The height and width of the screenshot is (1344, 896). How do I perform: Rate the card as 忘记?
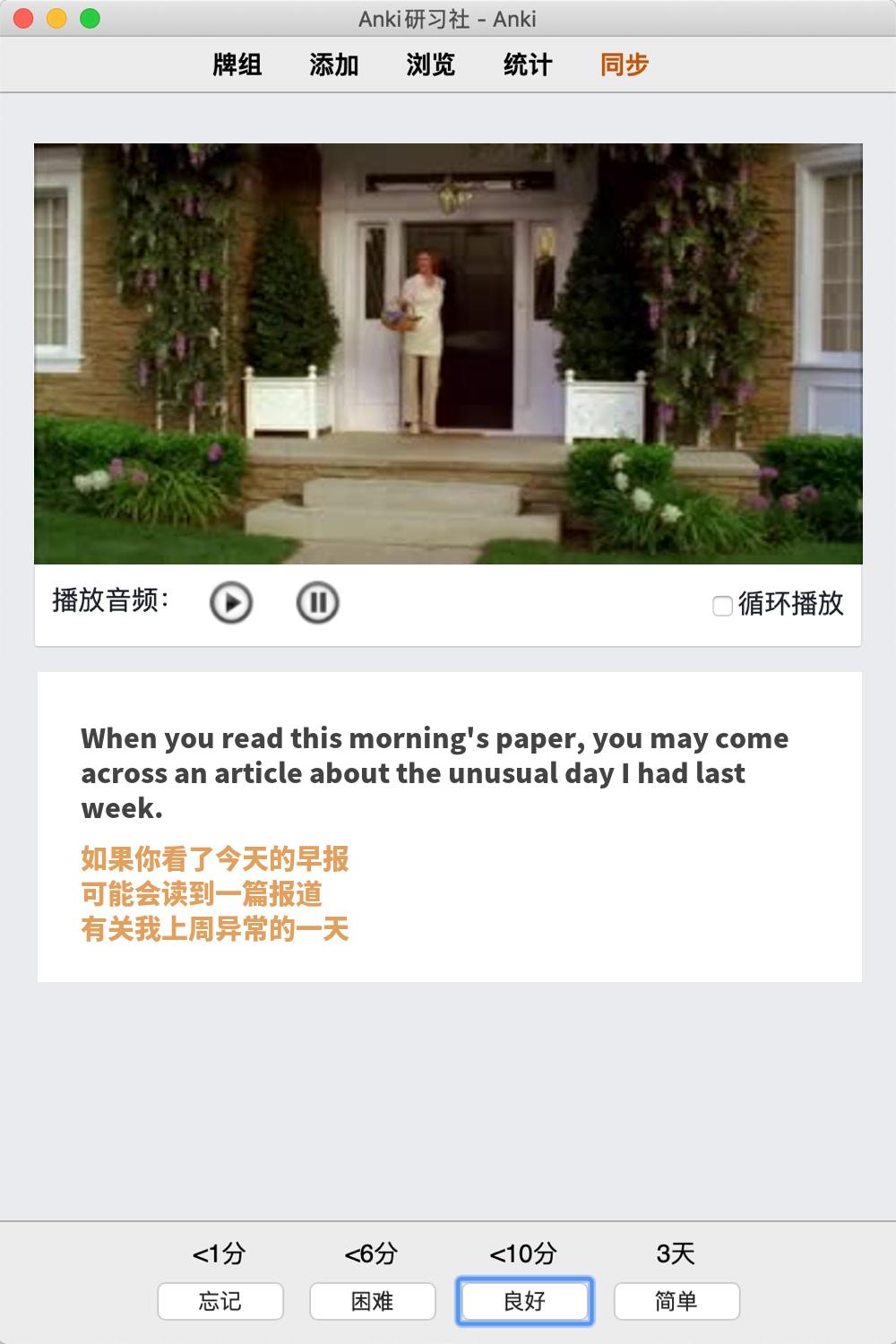tap(220, 1301)
